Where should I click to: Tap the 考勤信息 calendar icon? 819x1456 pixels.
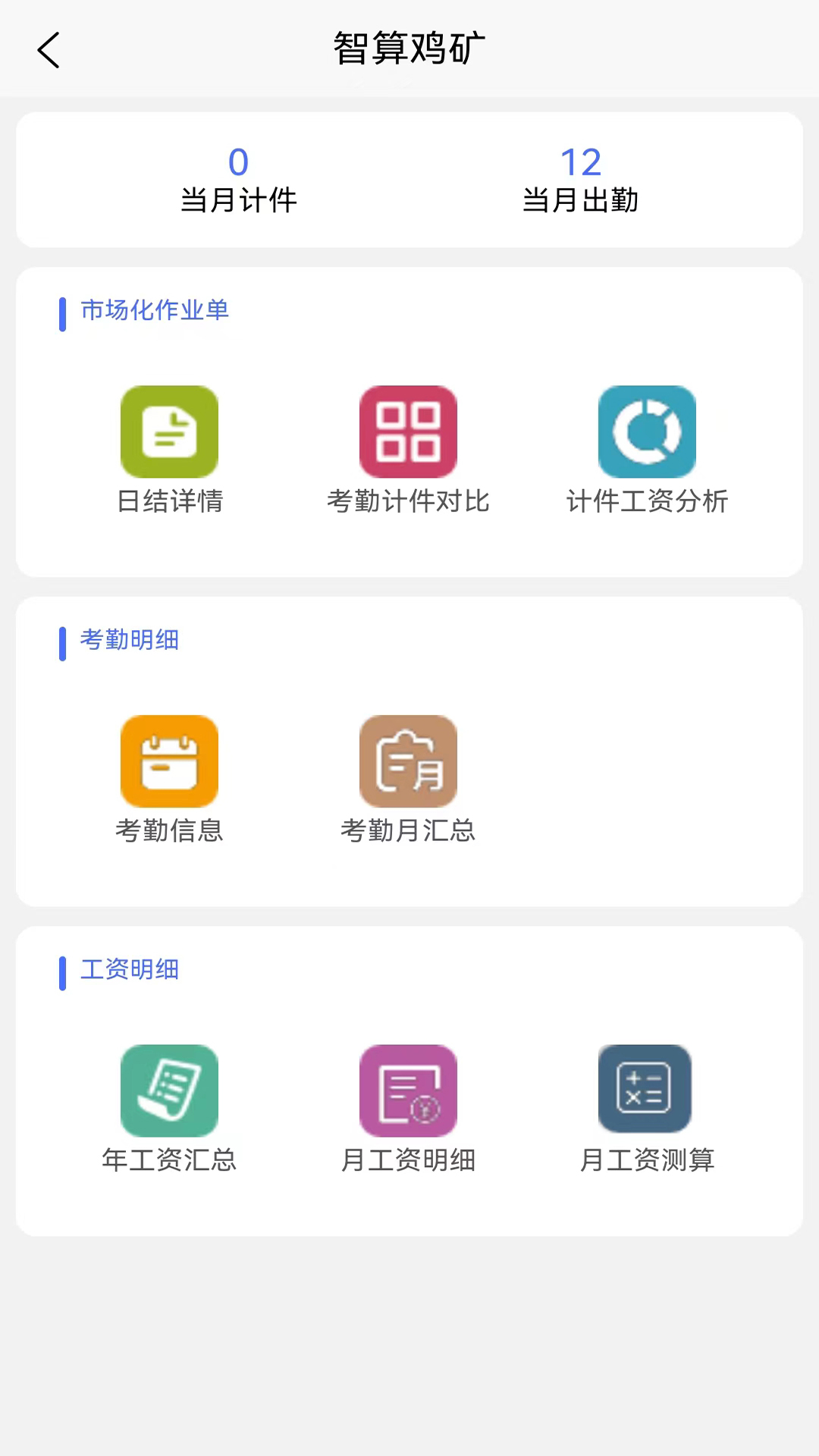point(169,761)
